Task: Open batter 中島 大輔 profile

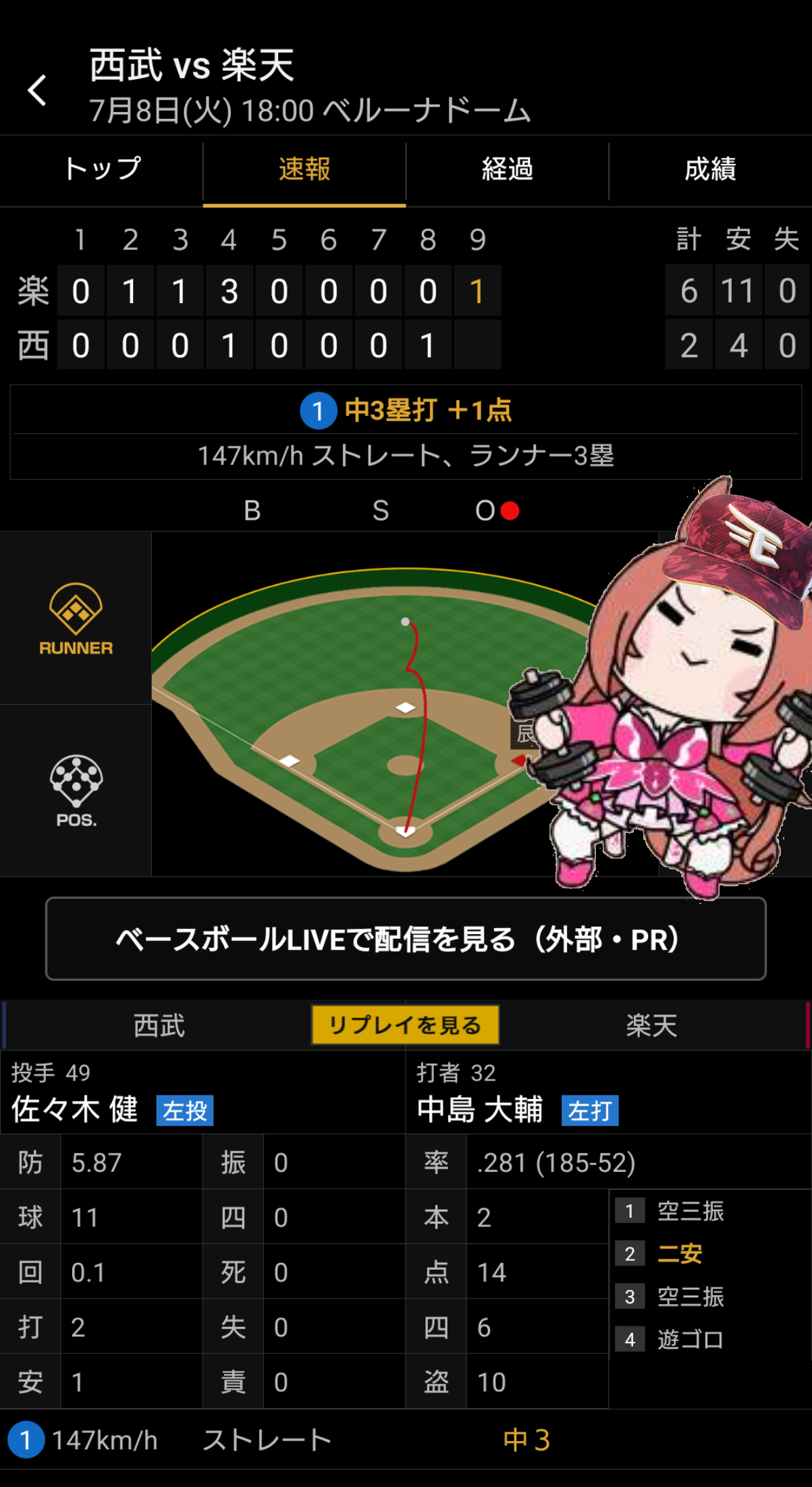Action: [480, 1109]
